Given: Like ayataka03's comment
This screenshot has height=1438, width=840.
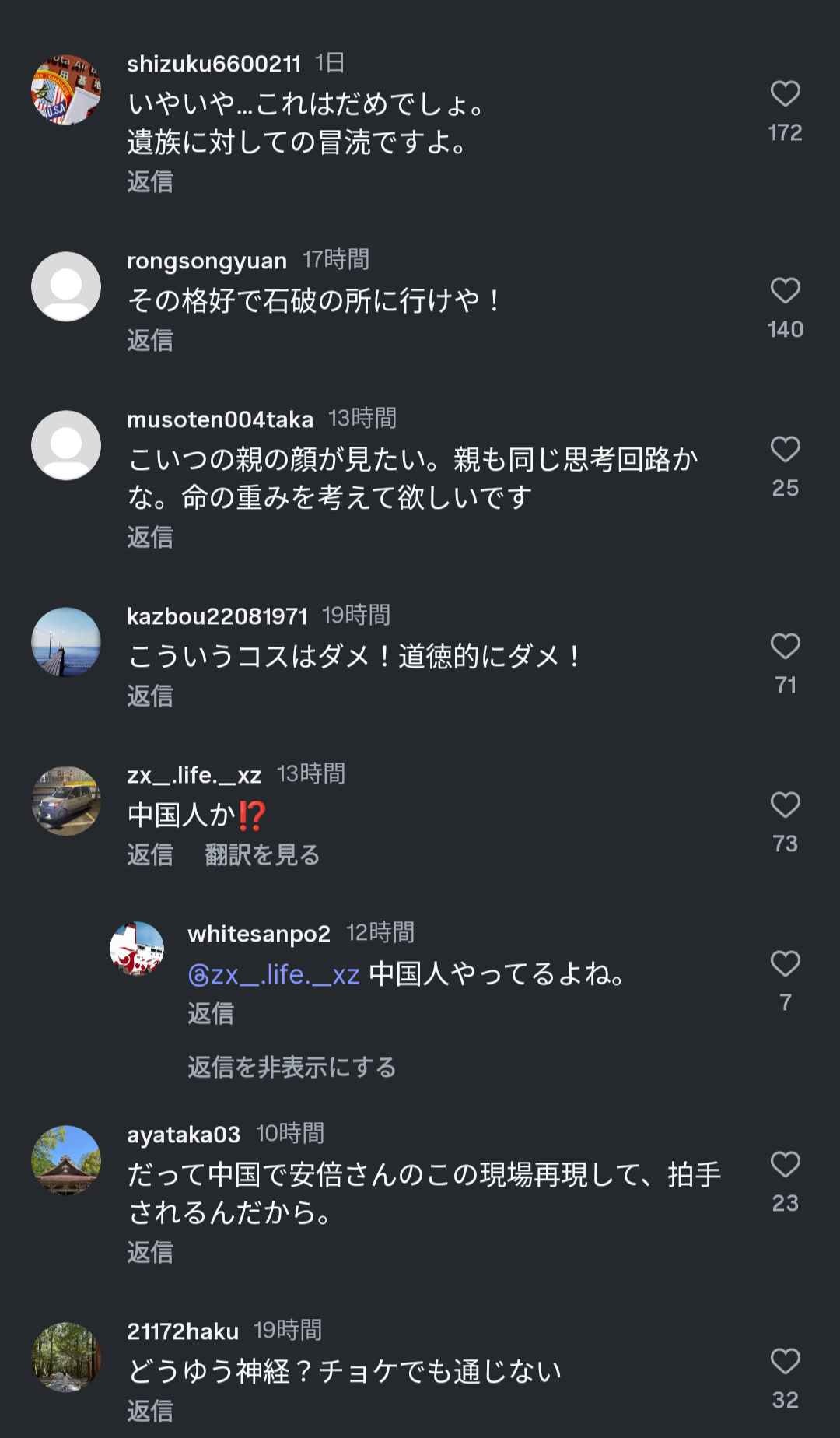Looking at the screenshot, I should click(x=785, y=1165).
